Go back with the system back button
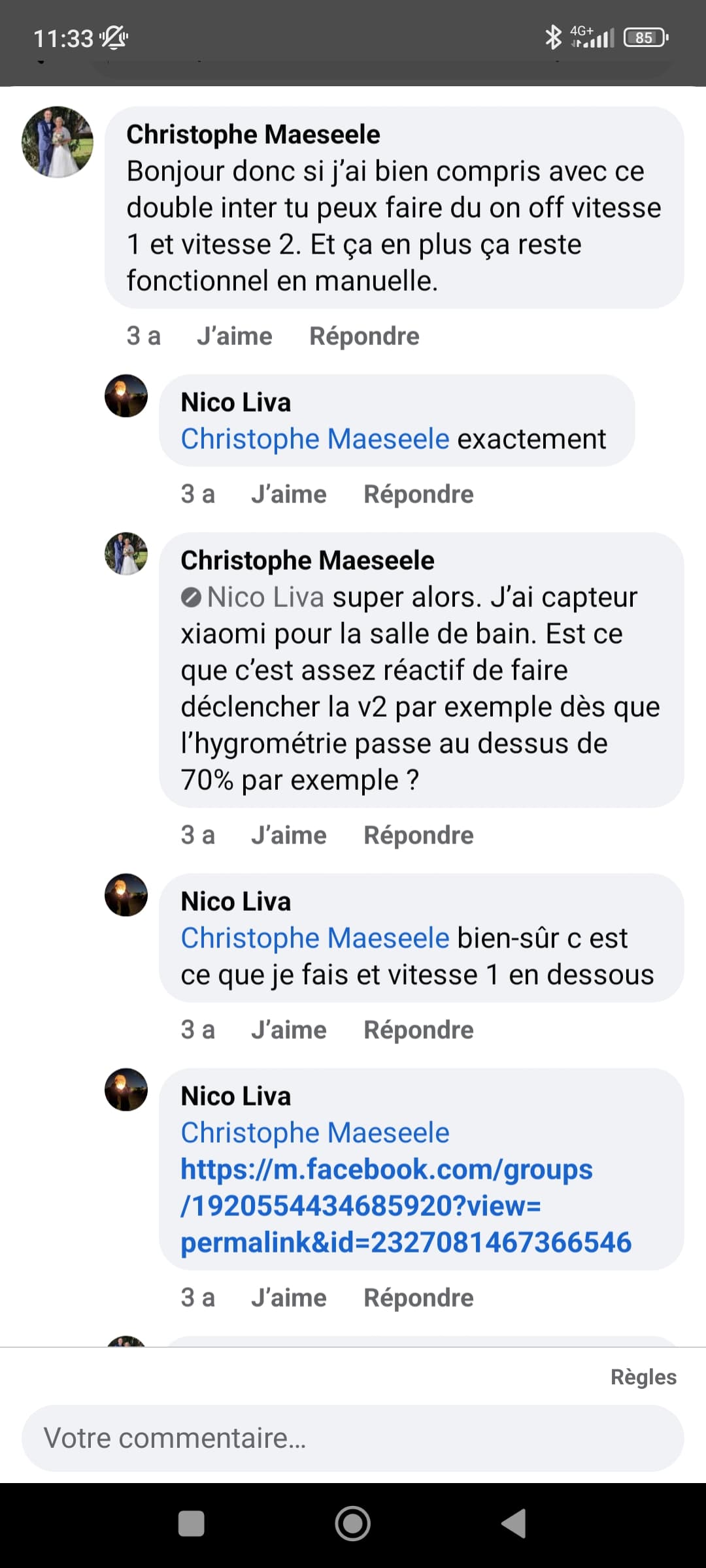The image size is (706, 1568). click(x=514, y=1524)
